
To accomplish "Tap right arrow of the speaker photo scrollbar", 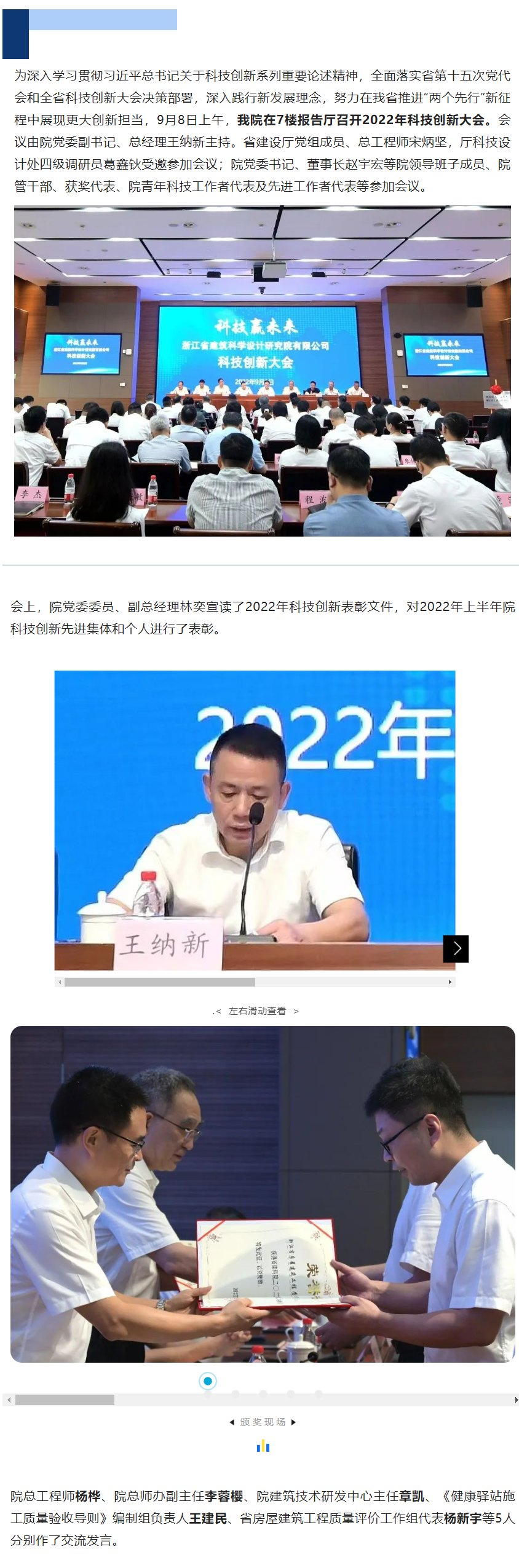I will (x=450, y=982).
